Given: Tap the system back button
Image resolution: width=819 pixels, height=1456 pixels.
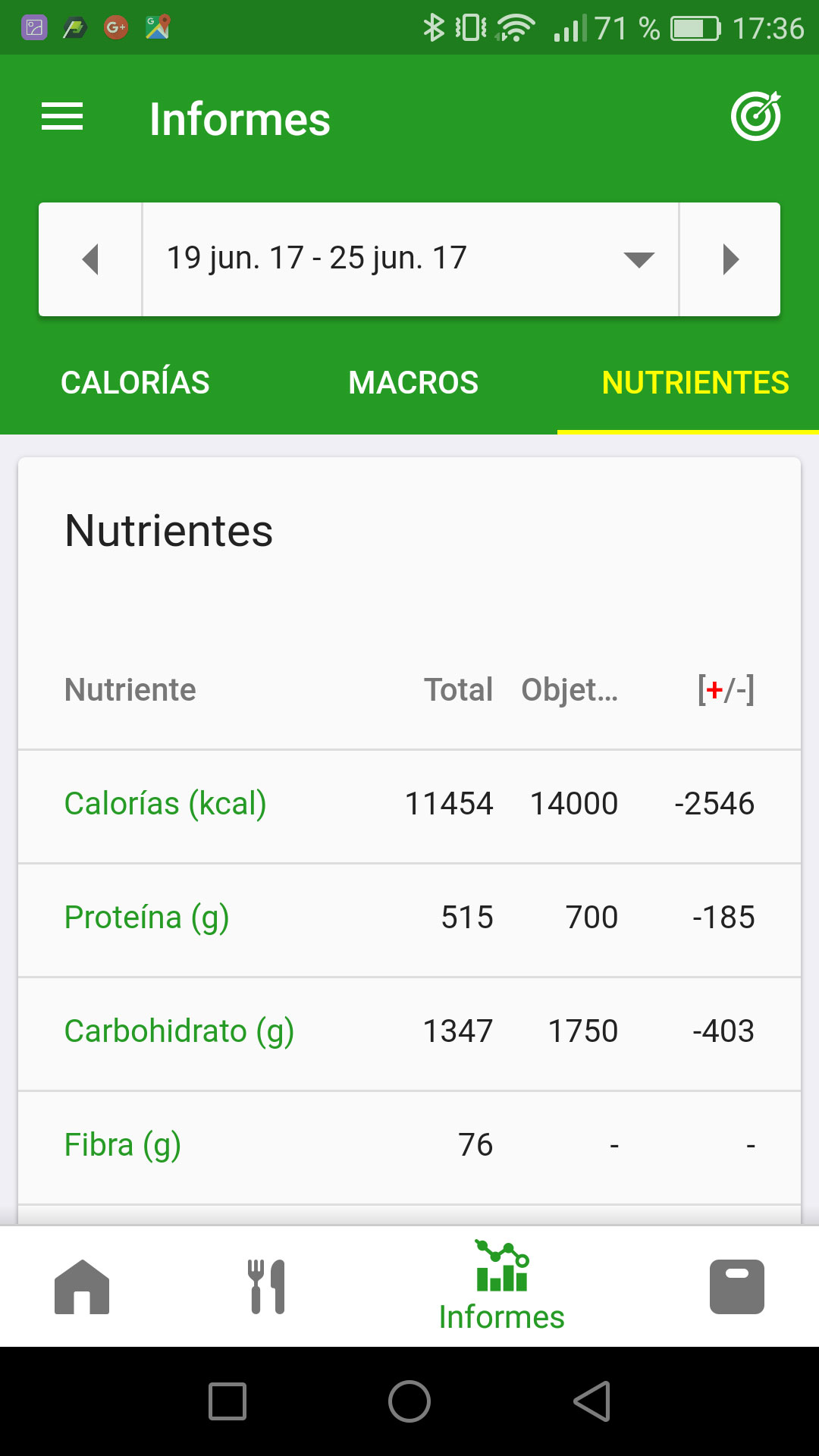Looking at the screenshot, I should pos(592,1401).
